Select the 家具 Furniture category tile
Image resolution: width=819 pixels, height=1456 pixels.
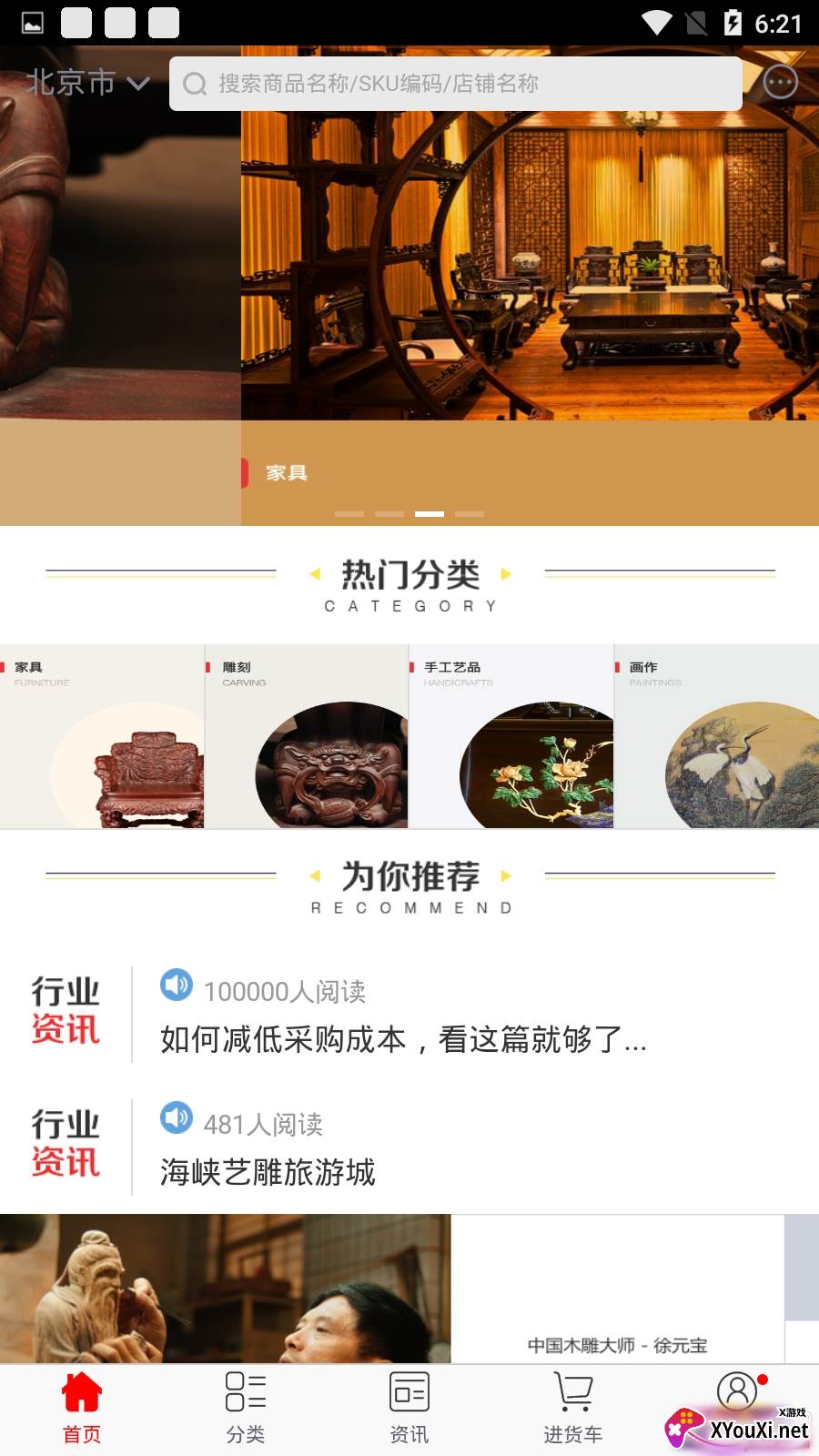point(102,737)
